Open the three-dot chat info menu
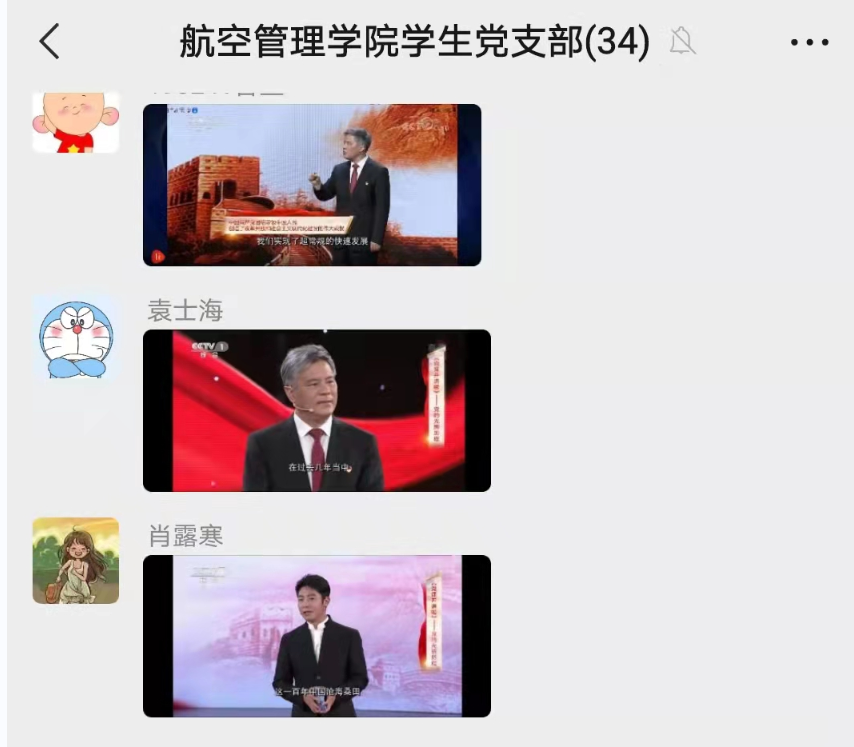 click(x=809, y=42)
